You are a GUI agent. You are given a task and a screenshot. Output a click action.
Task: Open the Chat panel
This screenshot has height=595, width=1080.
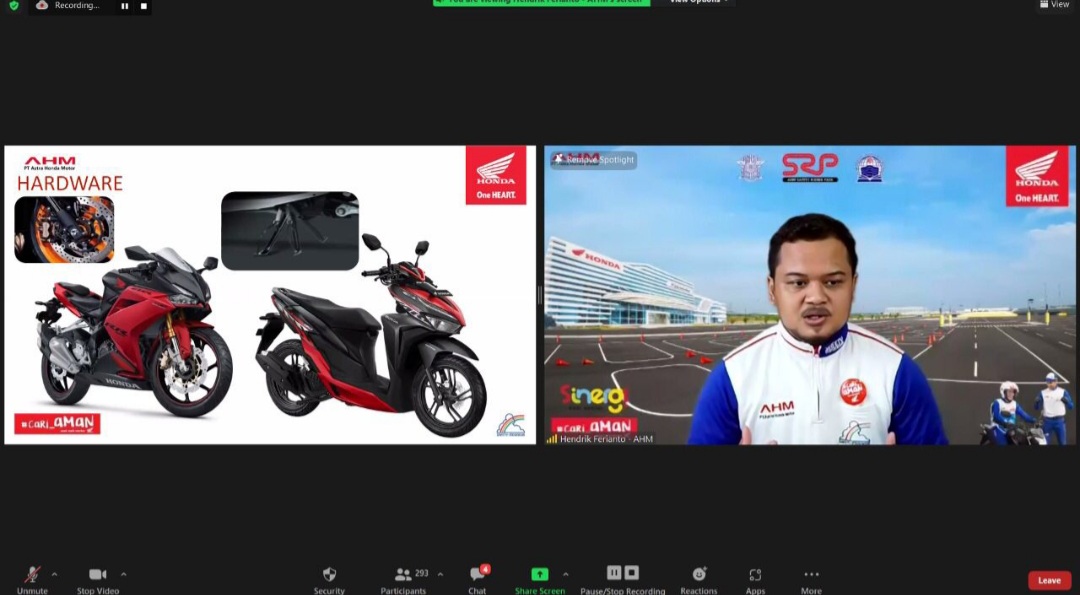[x=478, y=580]
